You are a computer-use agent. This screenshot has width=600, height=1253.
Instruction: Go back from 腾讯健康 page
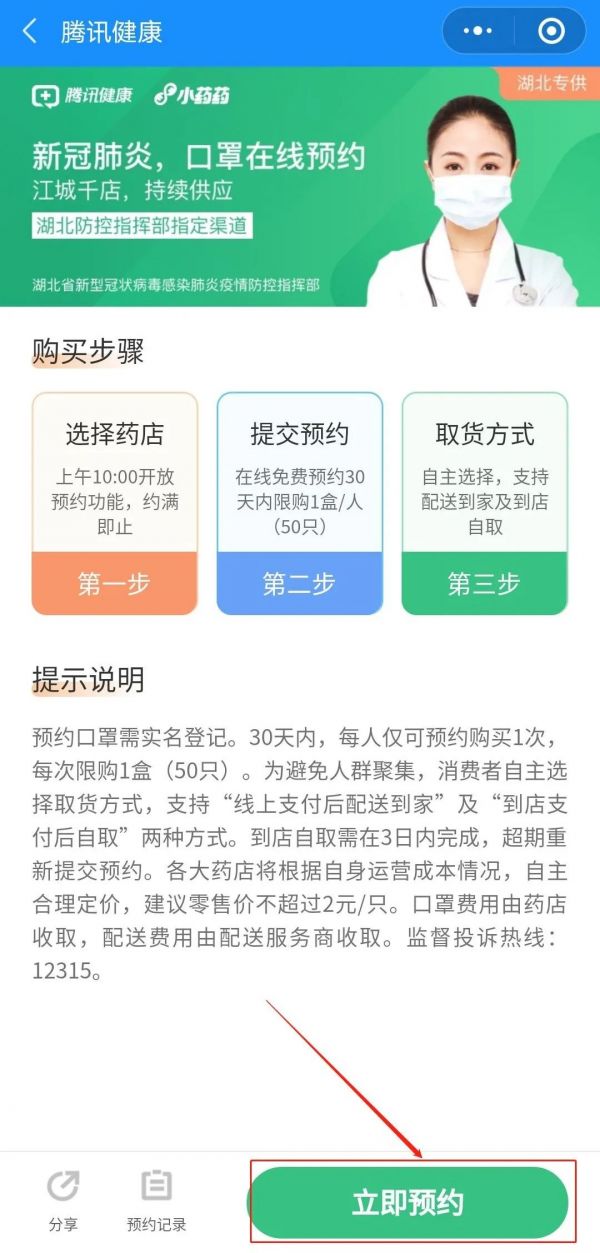(30, 32)
